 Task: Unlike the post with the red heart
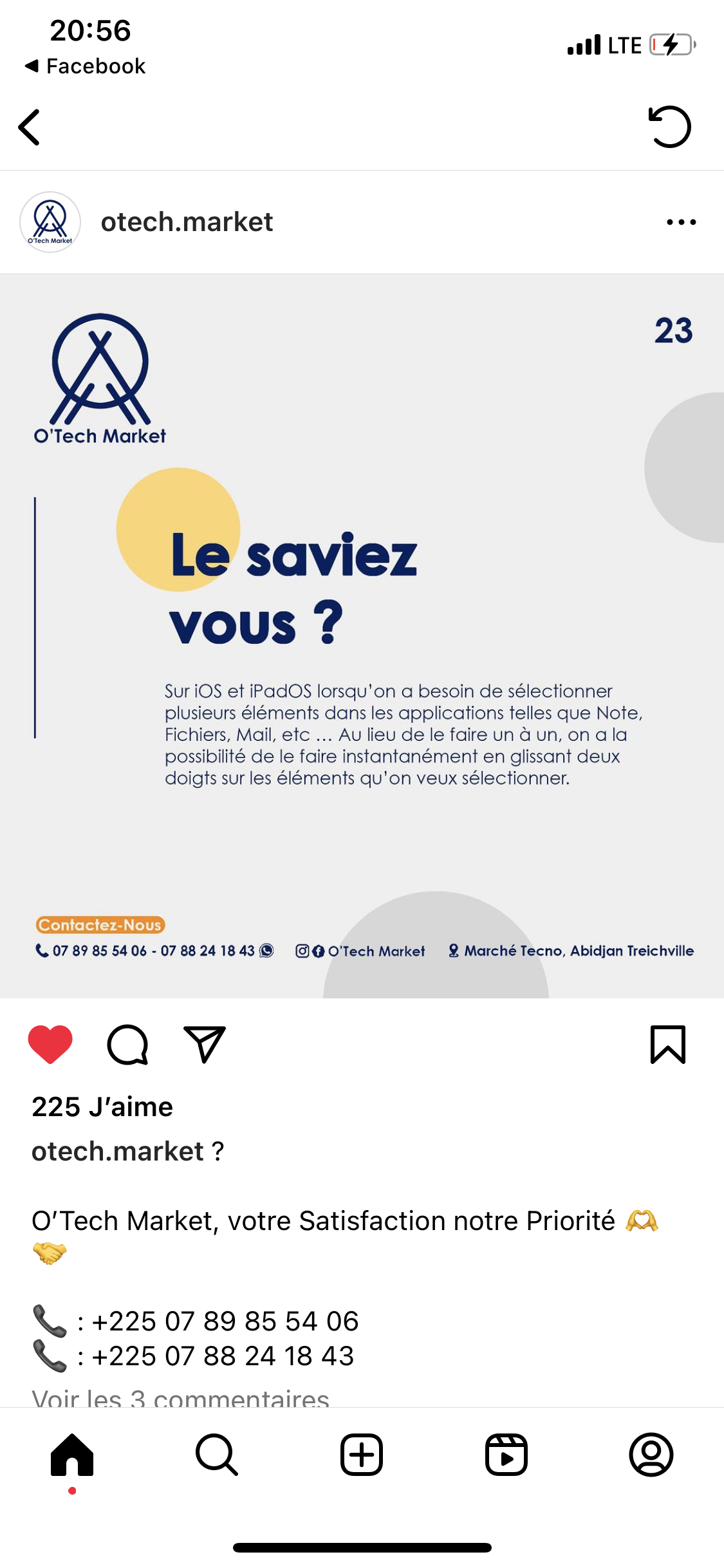pyautogui.click(x=50, y=1044)
